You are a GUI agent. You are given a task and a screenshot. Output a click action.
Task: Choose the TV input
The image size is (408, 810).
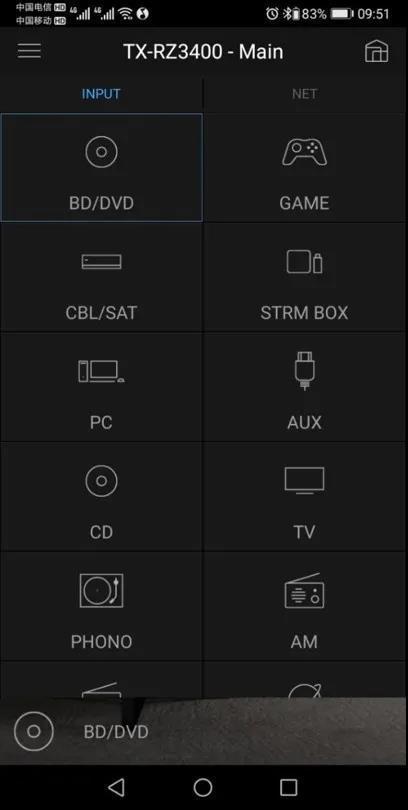pos(304,496)
